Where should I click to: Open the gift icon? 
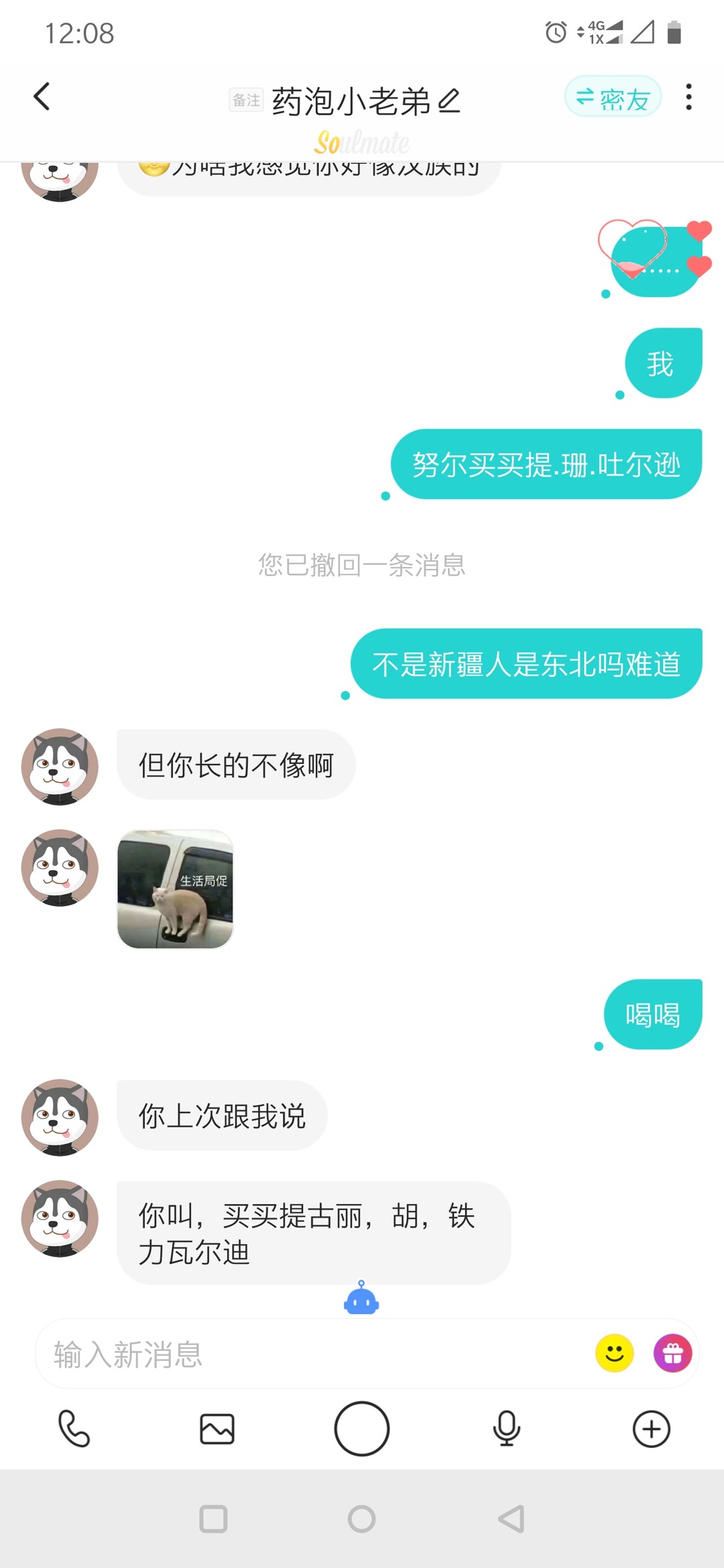click(672, 1354)
